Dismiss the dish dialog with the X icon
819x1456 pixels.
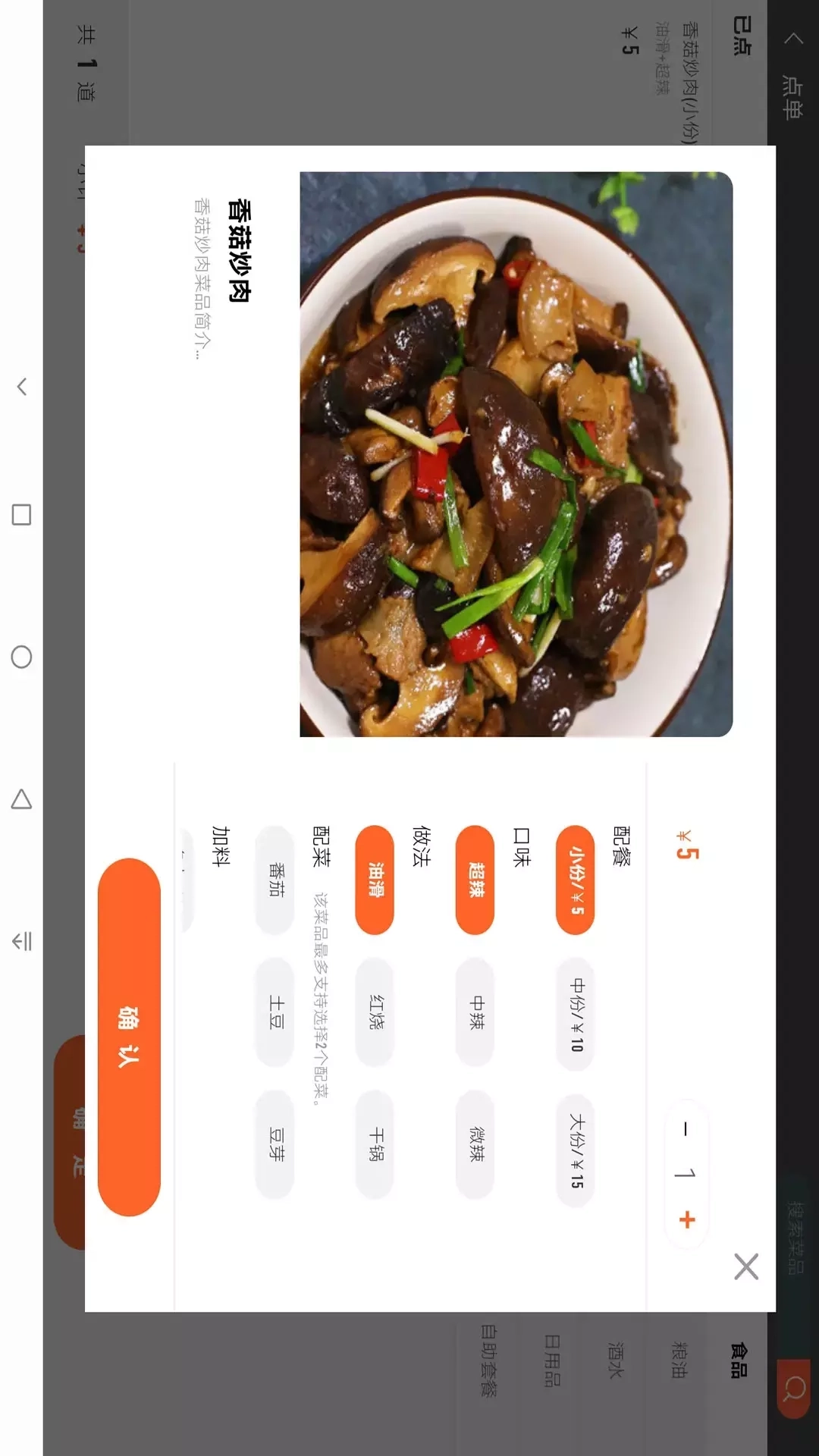coord(746,1266)
